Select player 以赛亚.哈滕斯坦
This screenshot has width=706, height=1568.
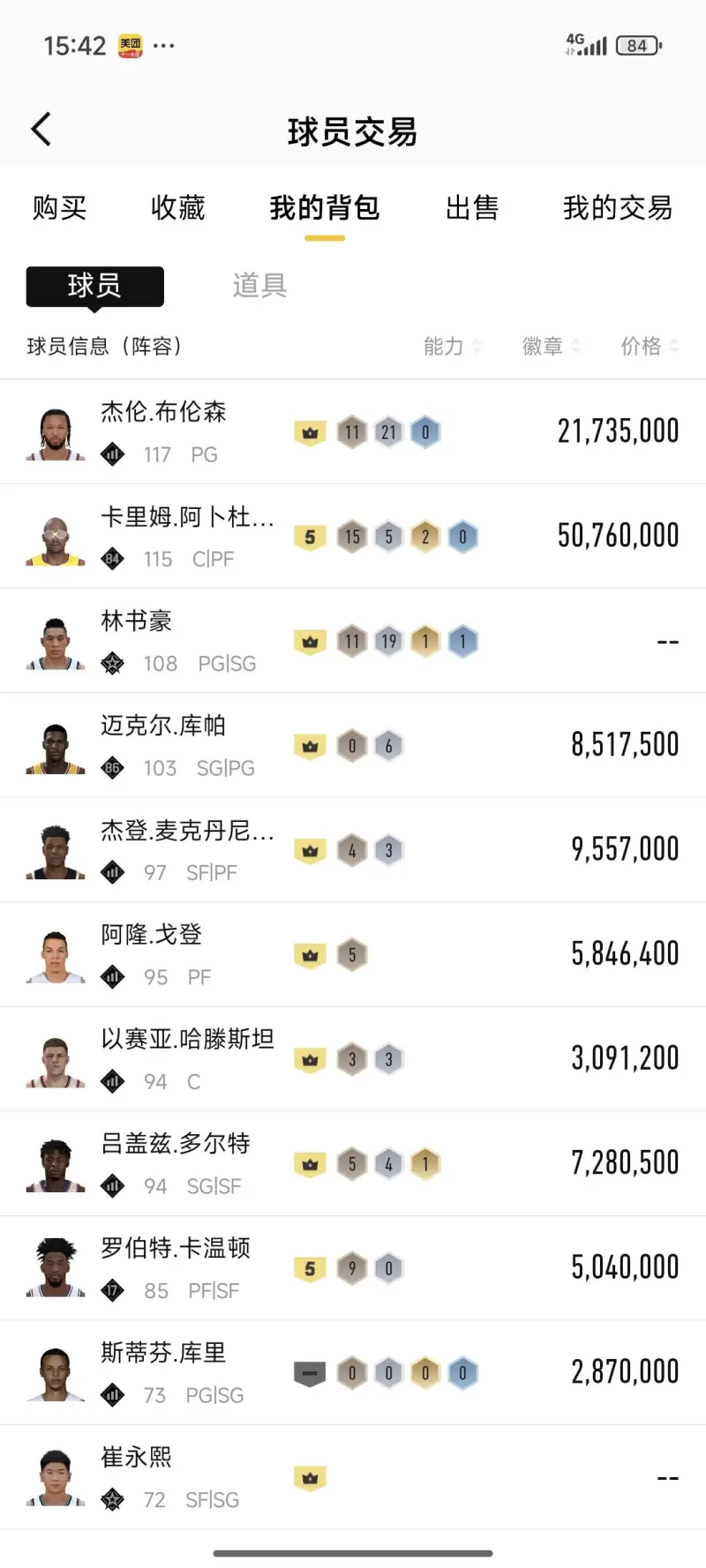(187, 1040)
